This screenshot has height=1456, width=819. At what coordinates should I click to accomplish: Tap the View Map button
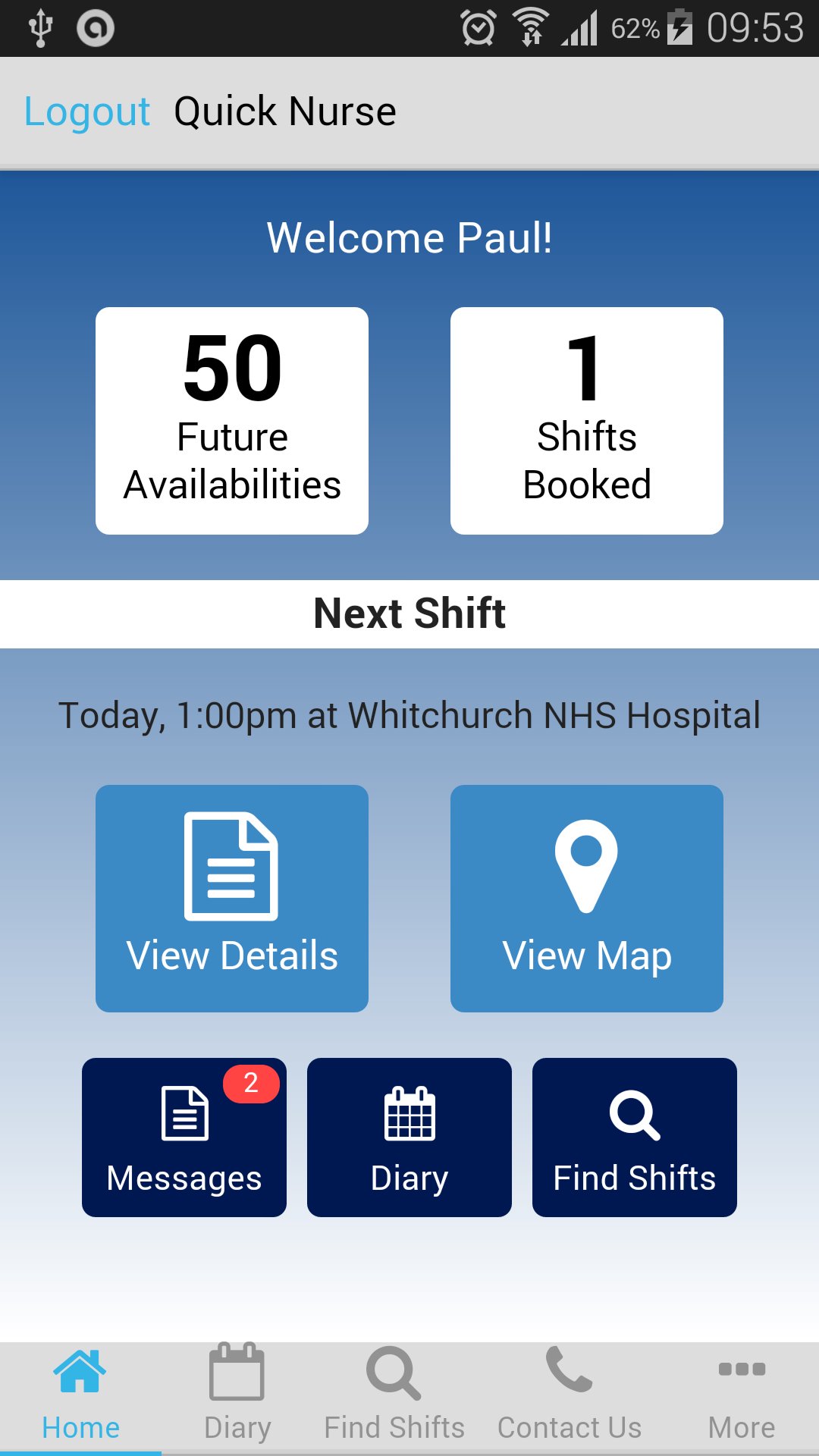pyautogui.click(x=586, y=899)
